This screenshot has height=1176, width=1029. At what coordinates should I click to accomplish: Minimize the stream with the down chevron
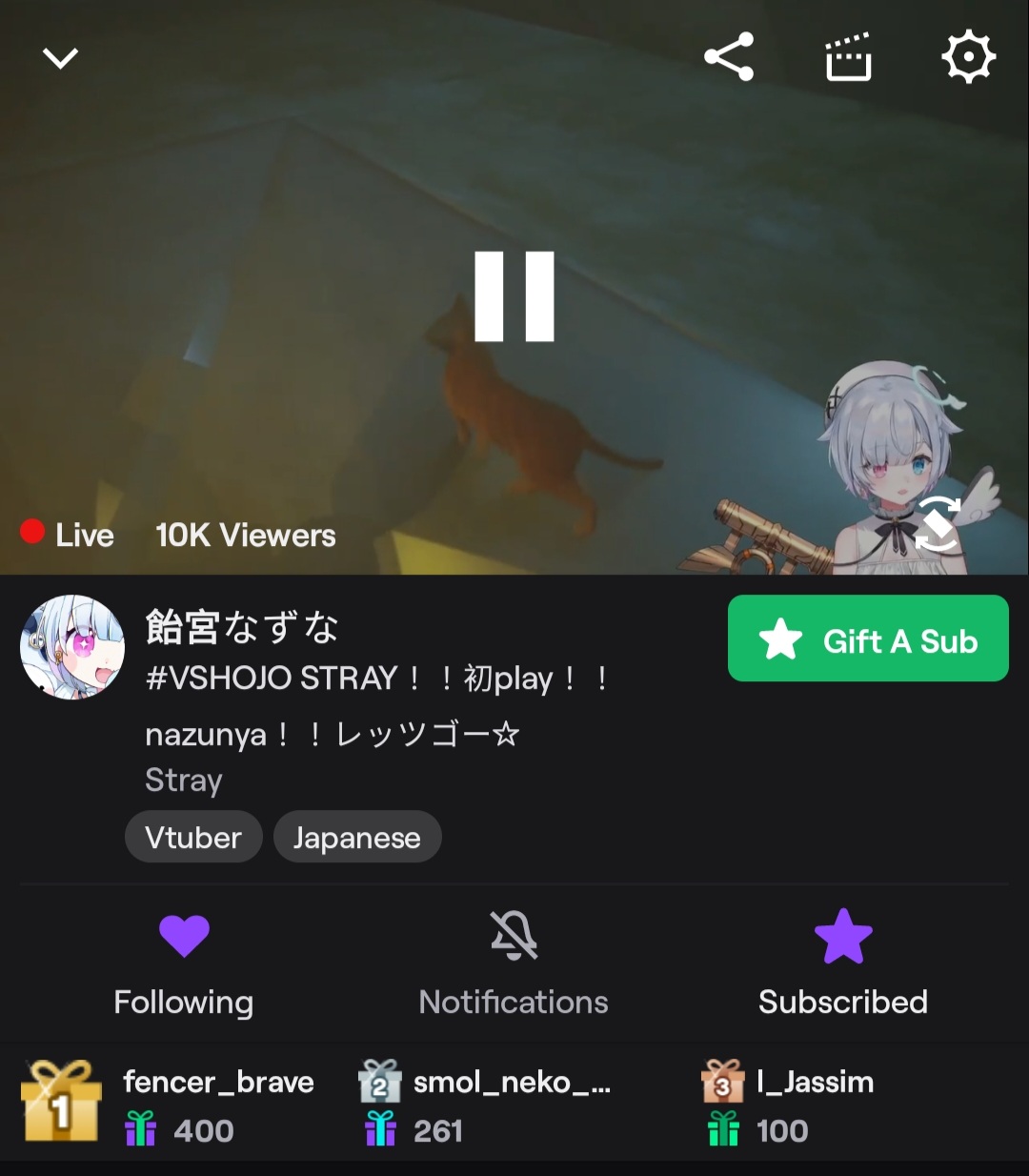60,59
